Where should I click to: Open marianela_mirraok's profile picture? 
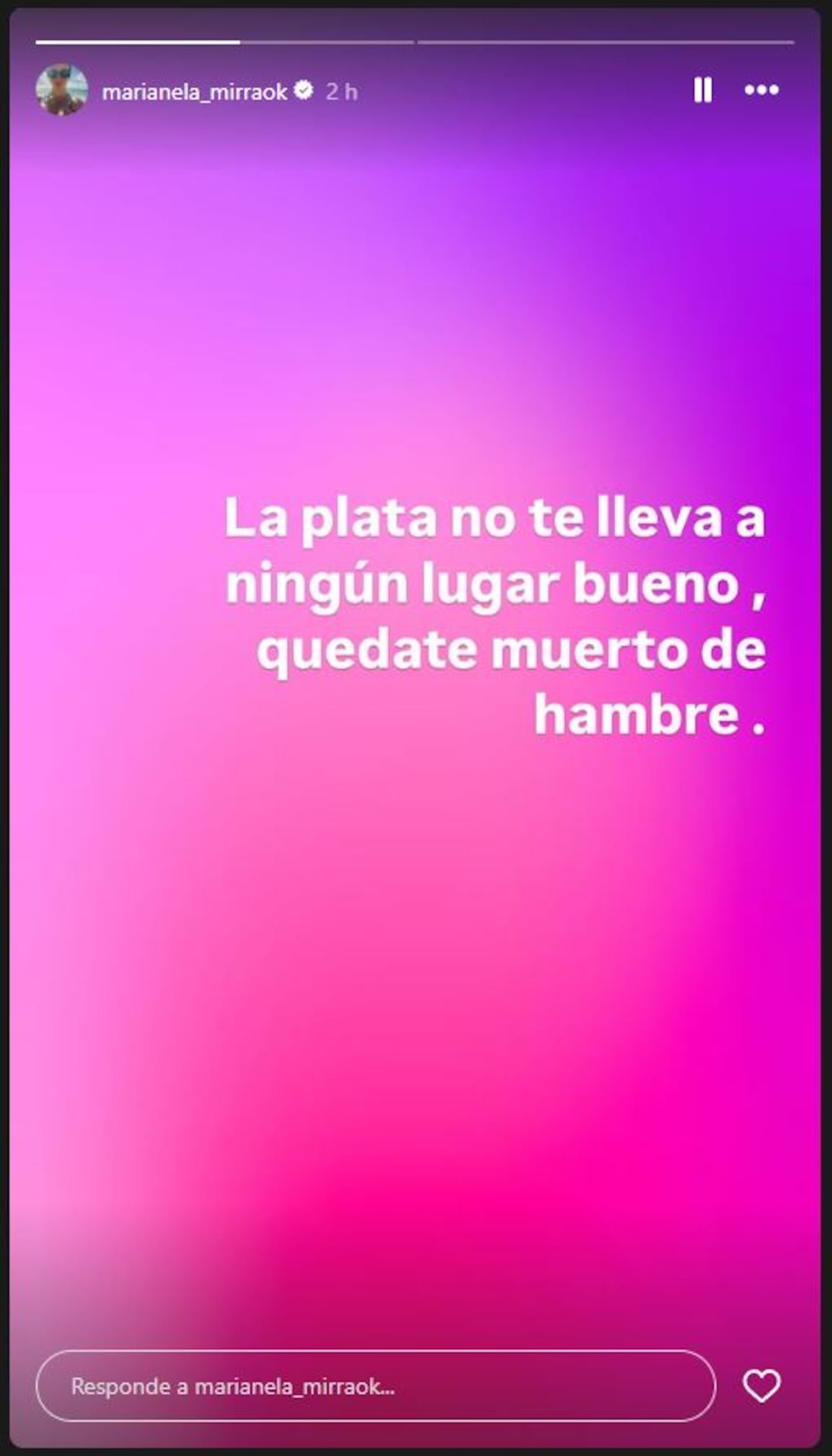point(62,90)
